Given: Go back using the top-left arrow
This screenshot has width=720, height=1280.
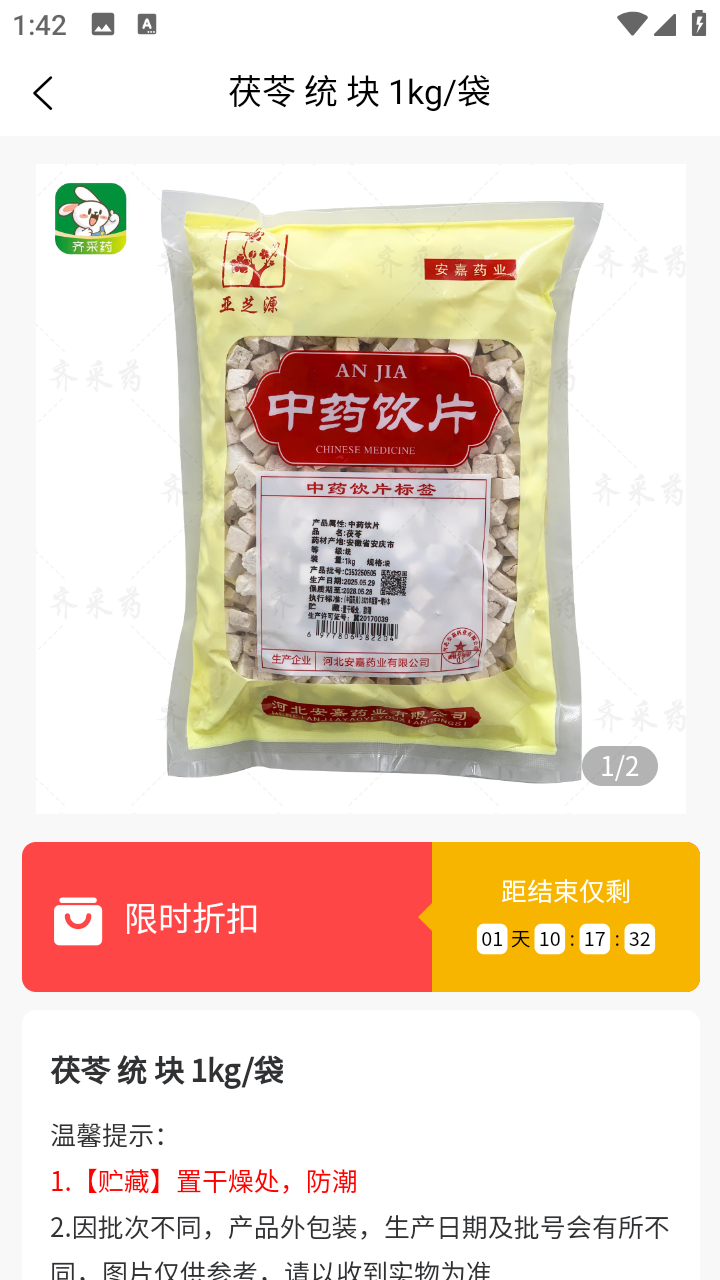Looking at the screenshot, I should pyautogui.click(x=43, y=93).
